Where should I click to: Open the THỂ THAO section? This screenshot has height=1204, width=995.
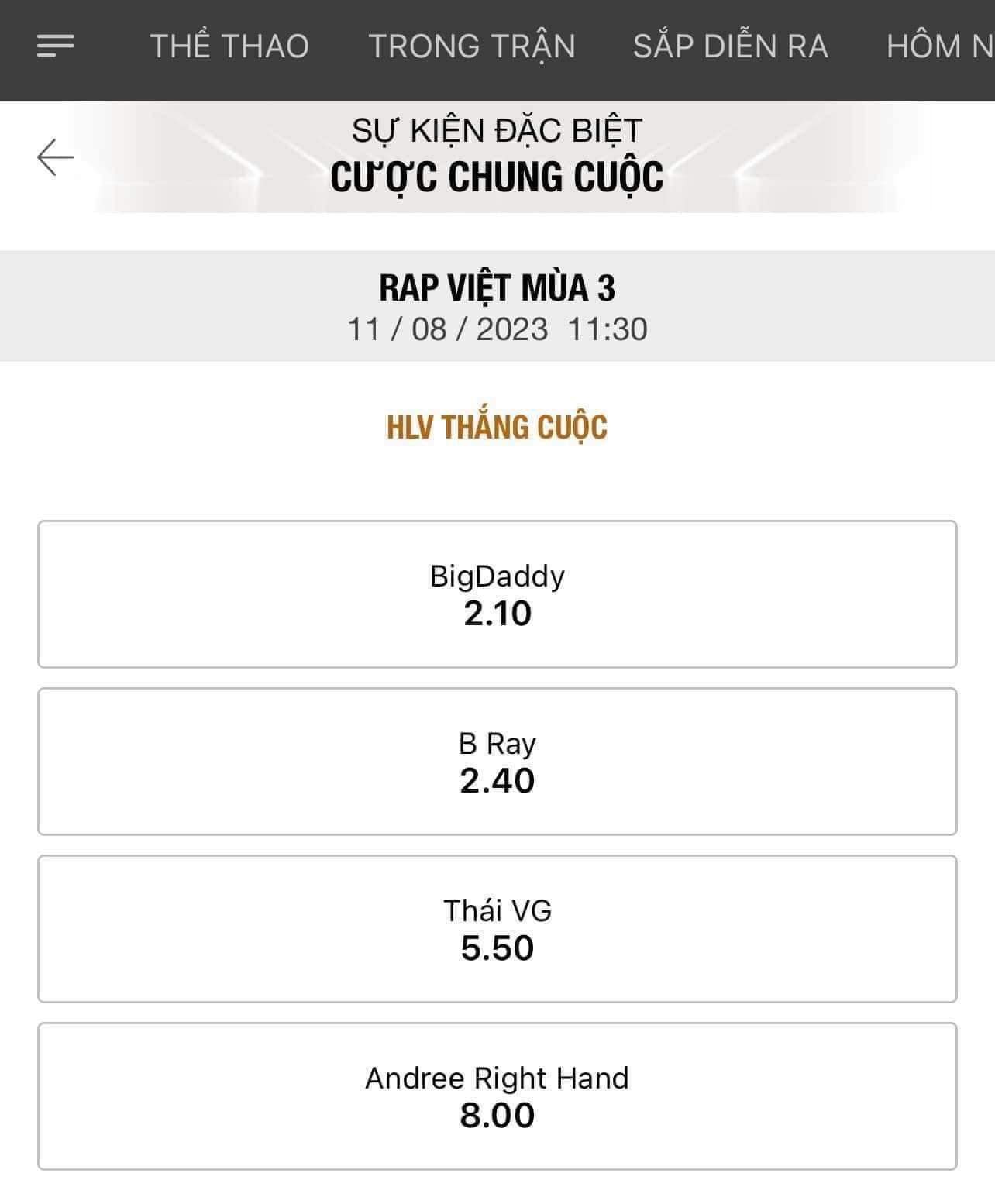(x=230, y=45)
